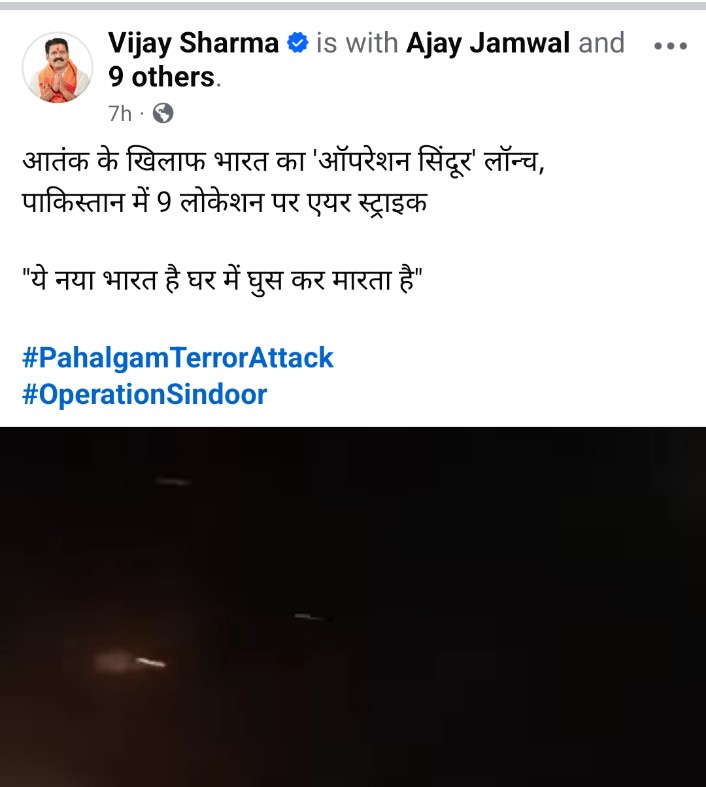Screen dimensions: 706x787
Task: Open Ajay Jamwal's tagged profile
Action: (488, 43)
